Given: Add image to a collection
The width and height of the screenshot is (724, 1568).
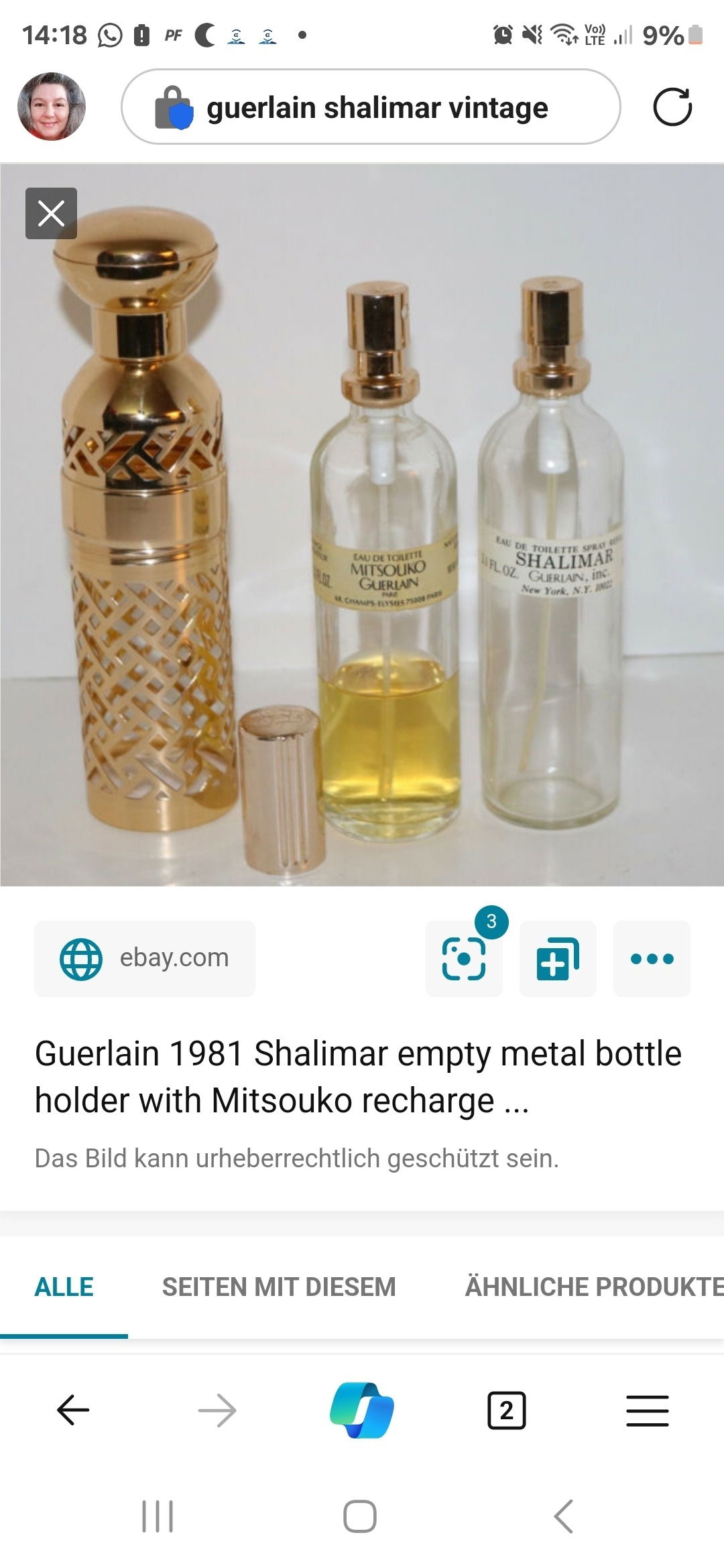Looking at the screenshot, I should pyautogui.click(x=558, y=958).
